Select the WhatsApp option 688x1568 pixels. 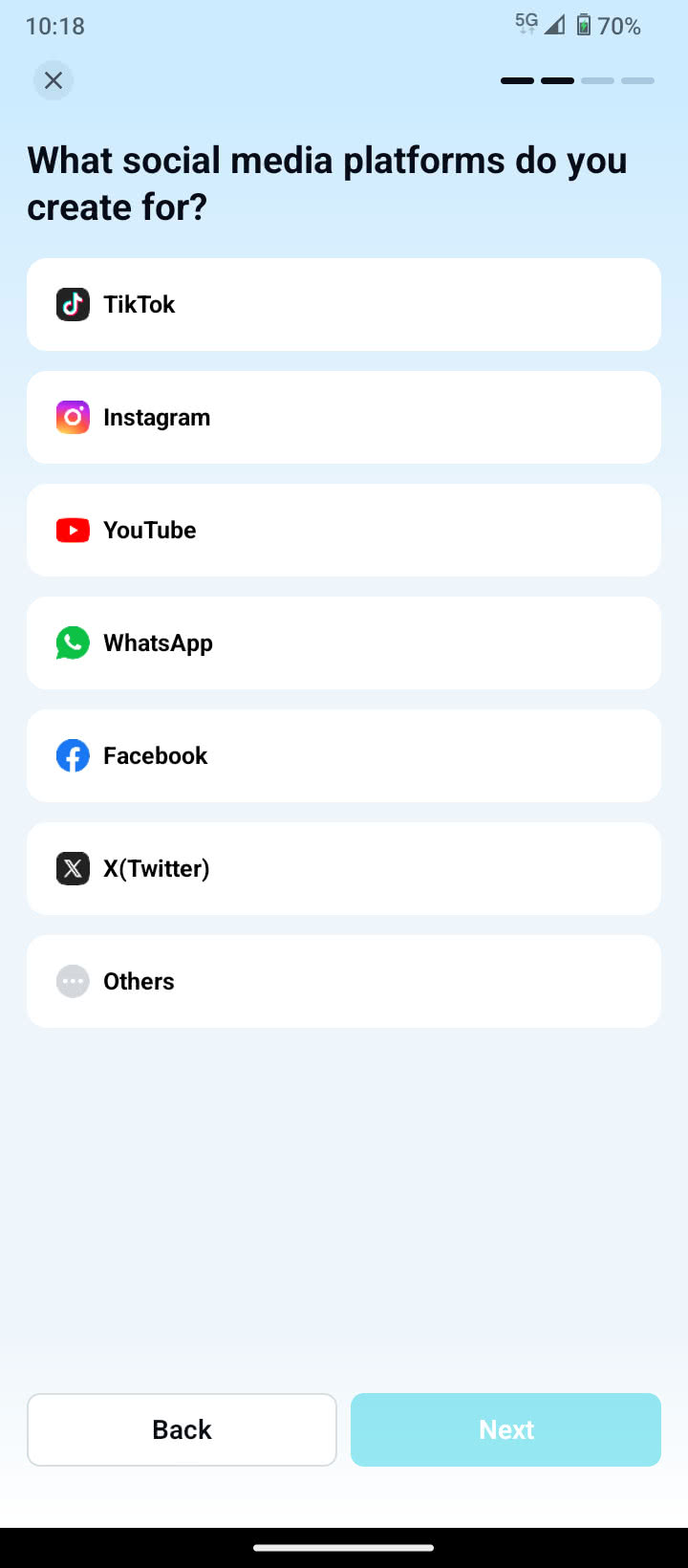pyautogui.click(x=344, y=642)
